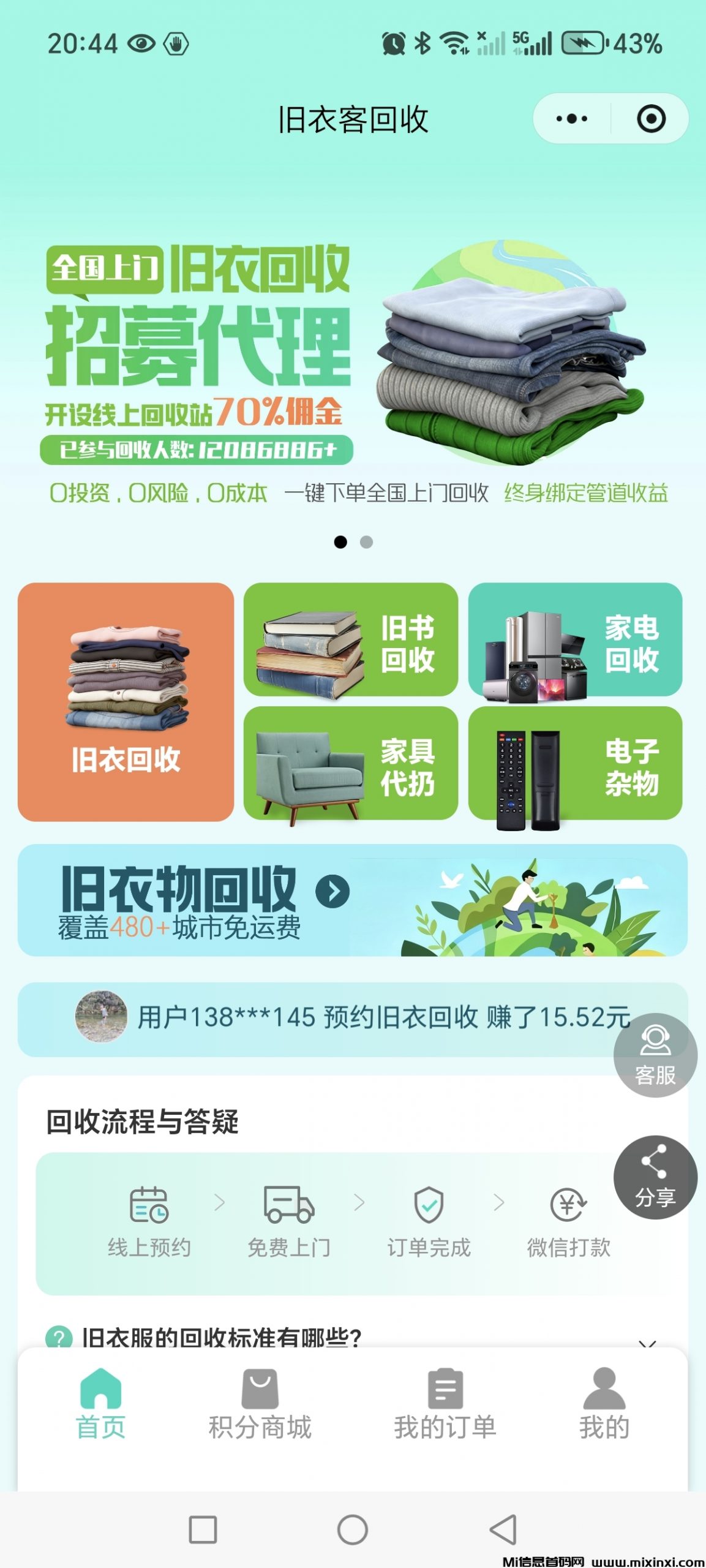Tap the 分享 share button

[655, 1177]
